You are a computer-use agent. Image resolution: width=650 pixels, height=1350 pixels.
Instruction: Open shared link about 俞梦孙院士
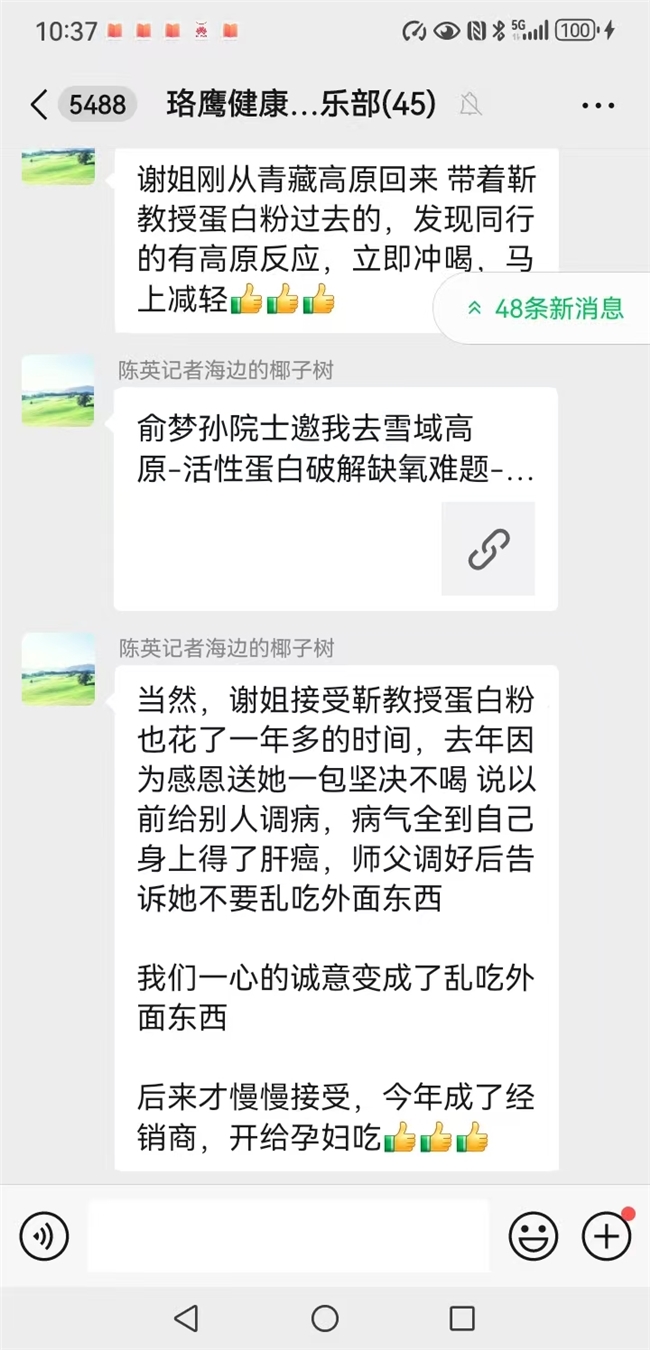click(335, 498)
